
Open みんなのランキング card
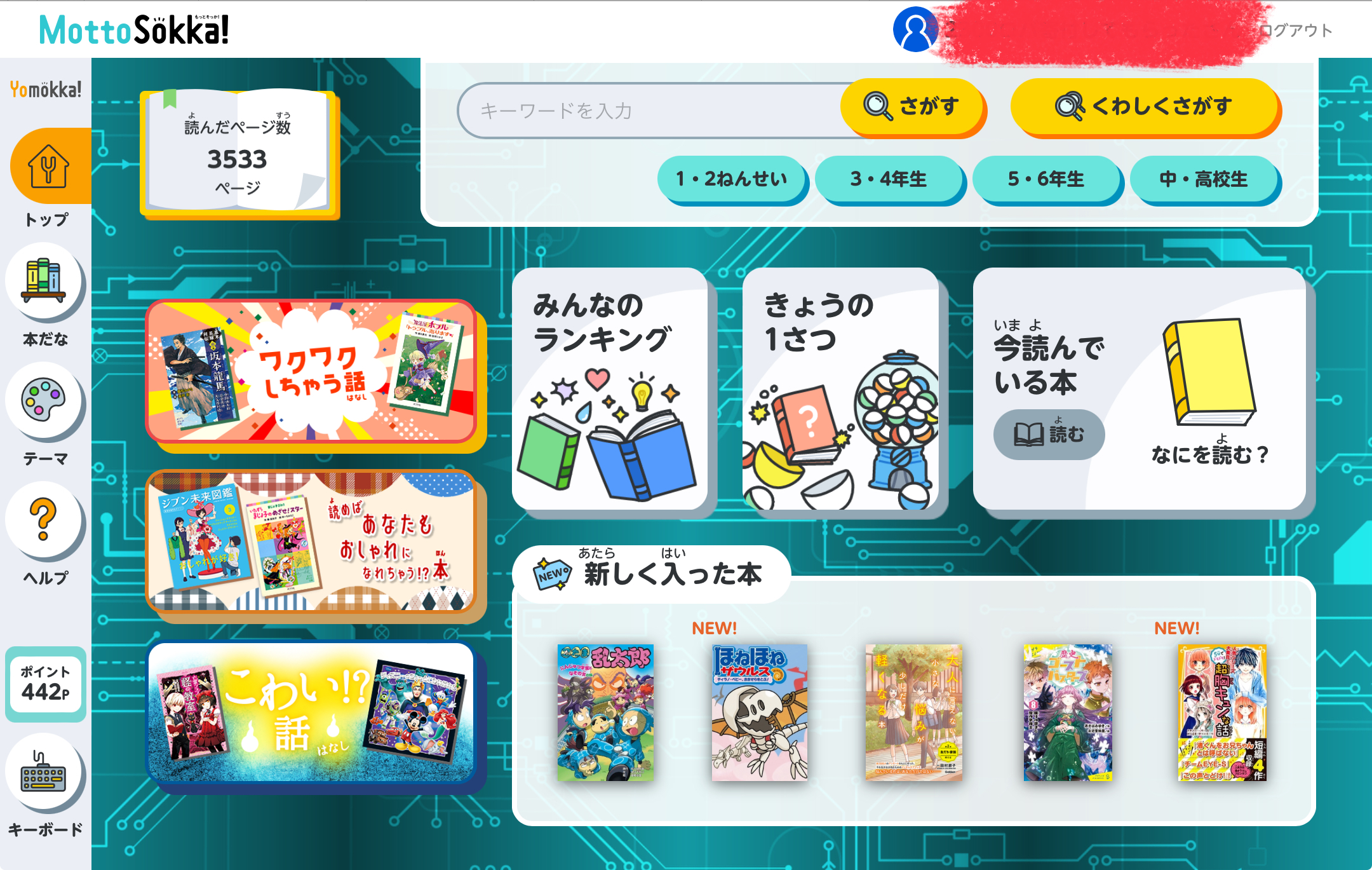[x=610, y=389]
